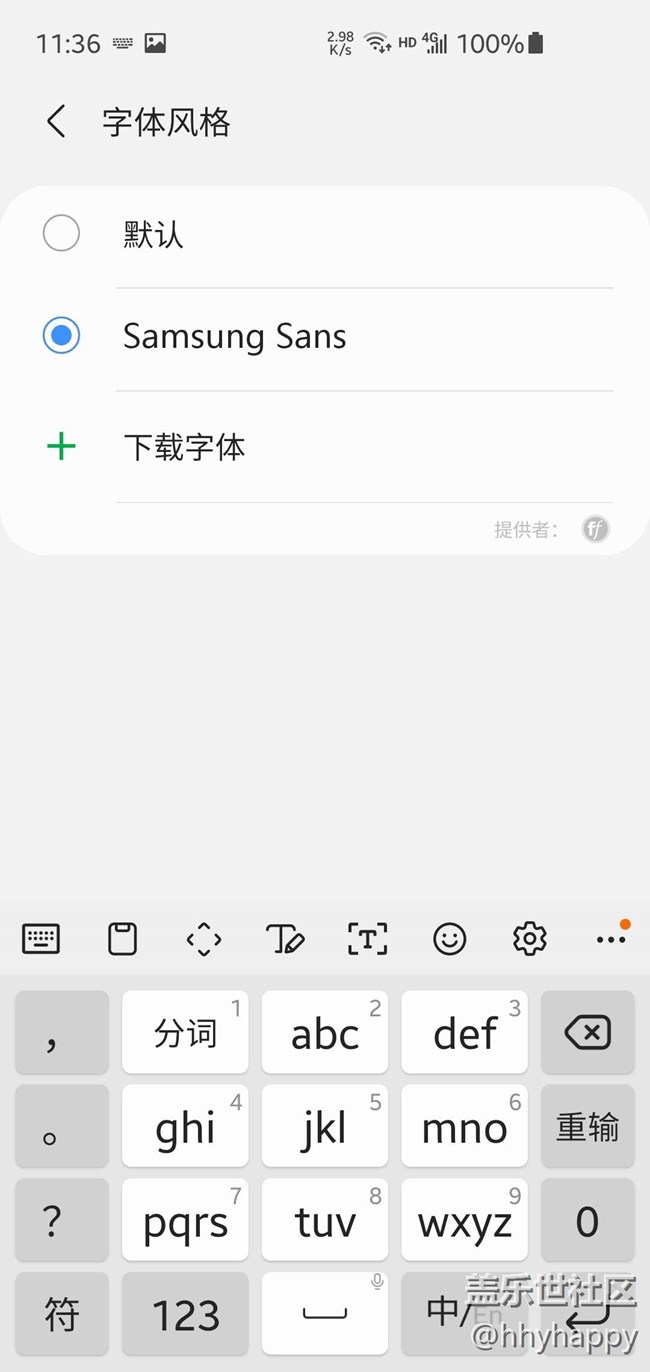This screenshot has height=1372, width=650.
Task: Tap the 分词 key
Action: point(185,1033)
